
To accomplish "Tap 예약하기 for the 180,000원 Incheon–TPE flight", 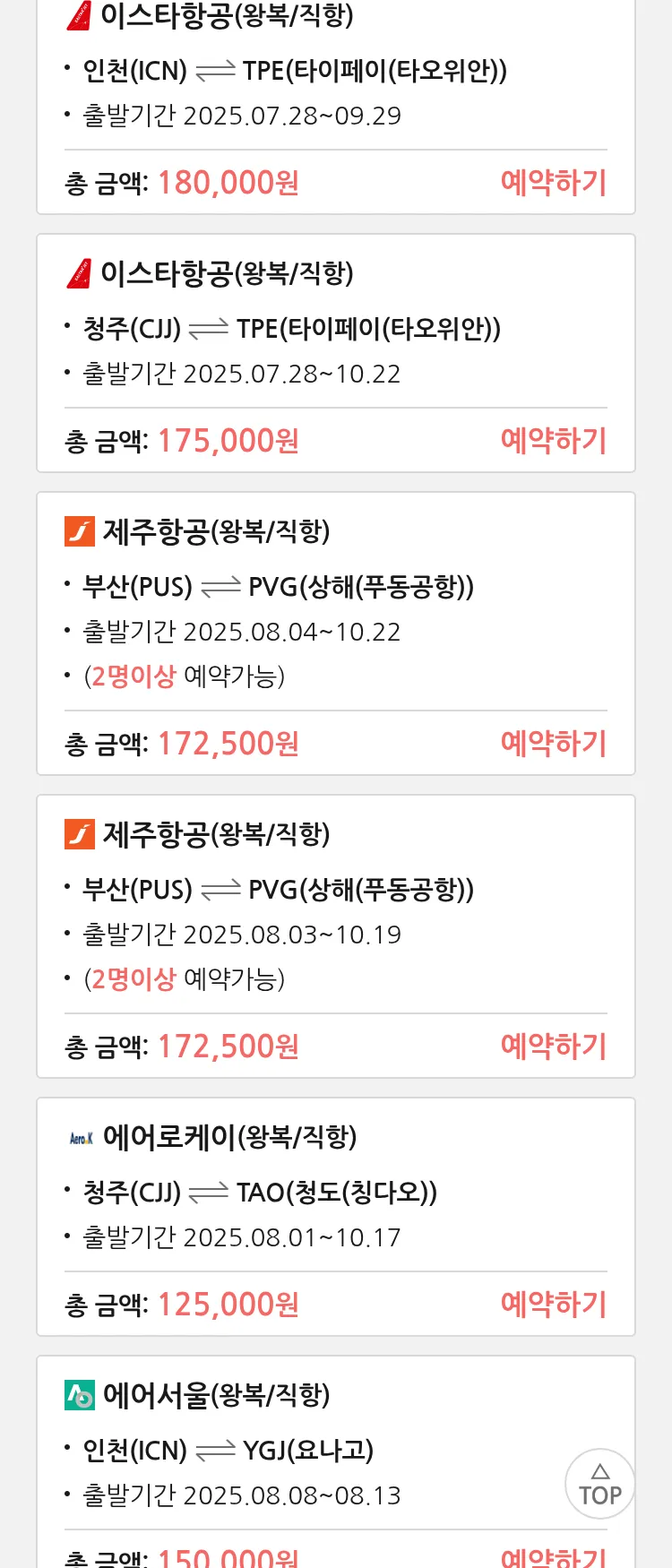I will pyautogui.click(x=553, y=183).
